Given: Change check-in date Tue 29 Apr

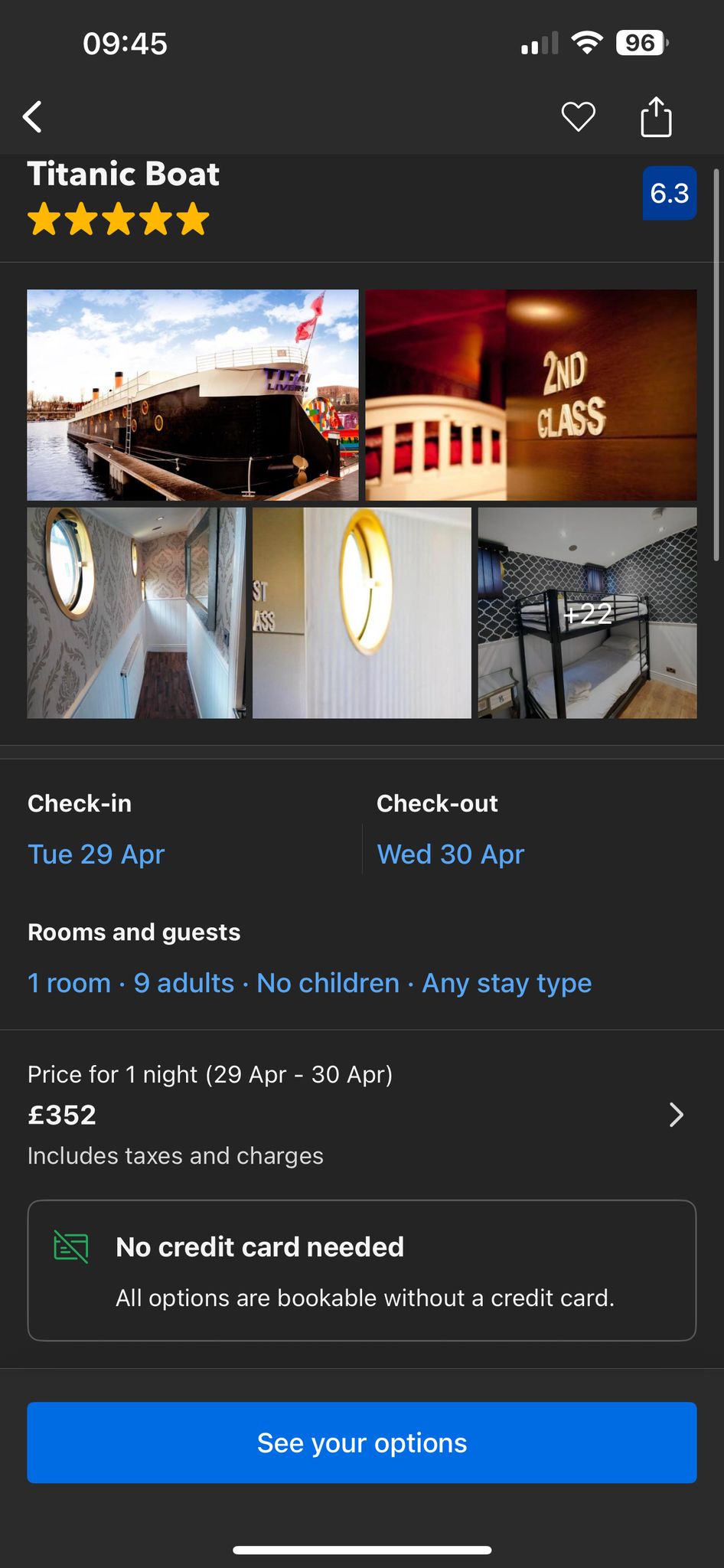Looking at the screenshot, I should pos(96,854).
